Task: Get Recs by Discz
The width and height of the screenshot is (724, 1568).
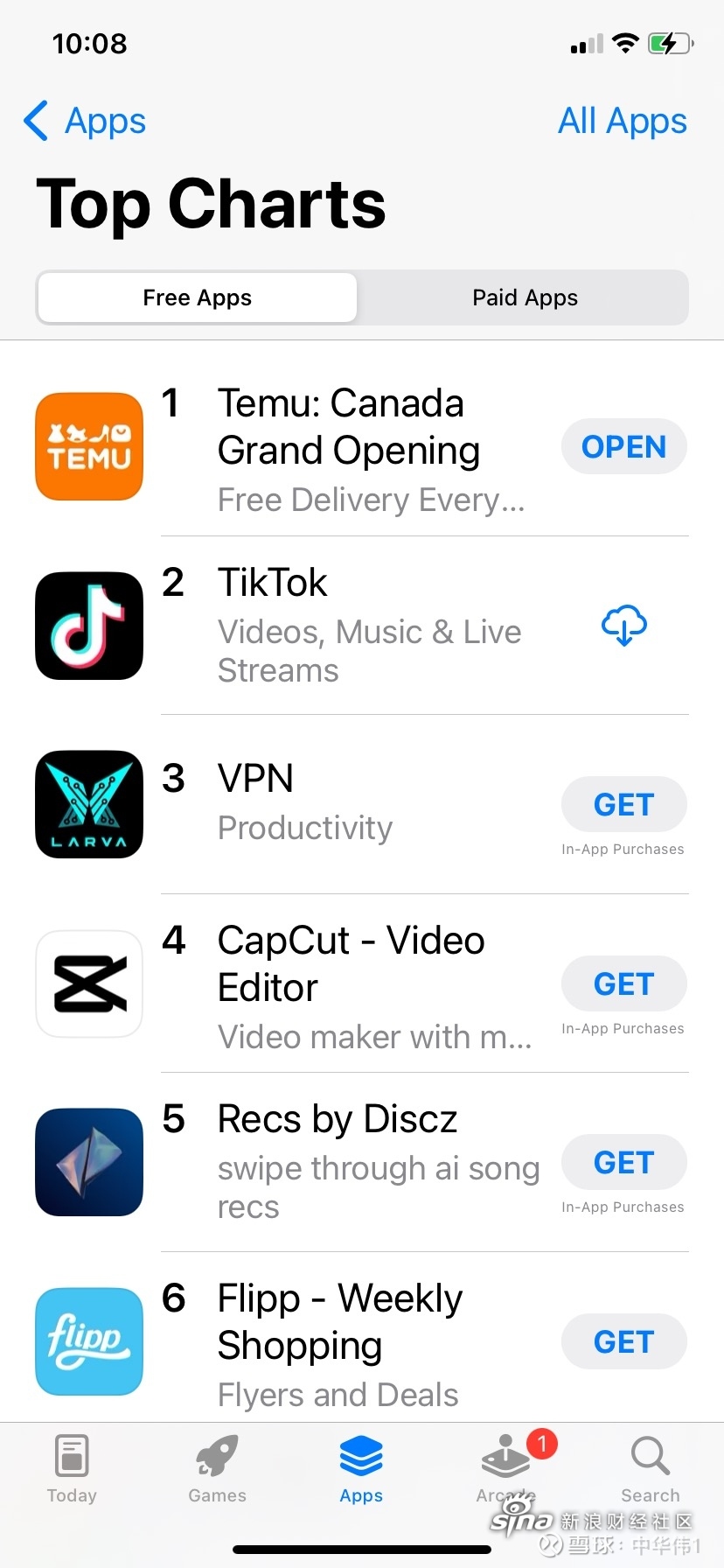Action: (x=623, y=1163)
